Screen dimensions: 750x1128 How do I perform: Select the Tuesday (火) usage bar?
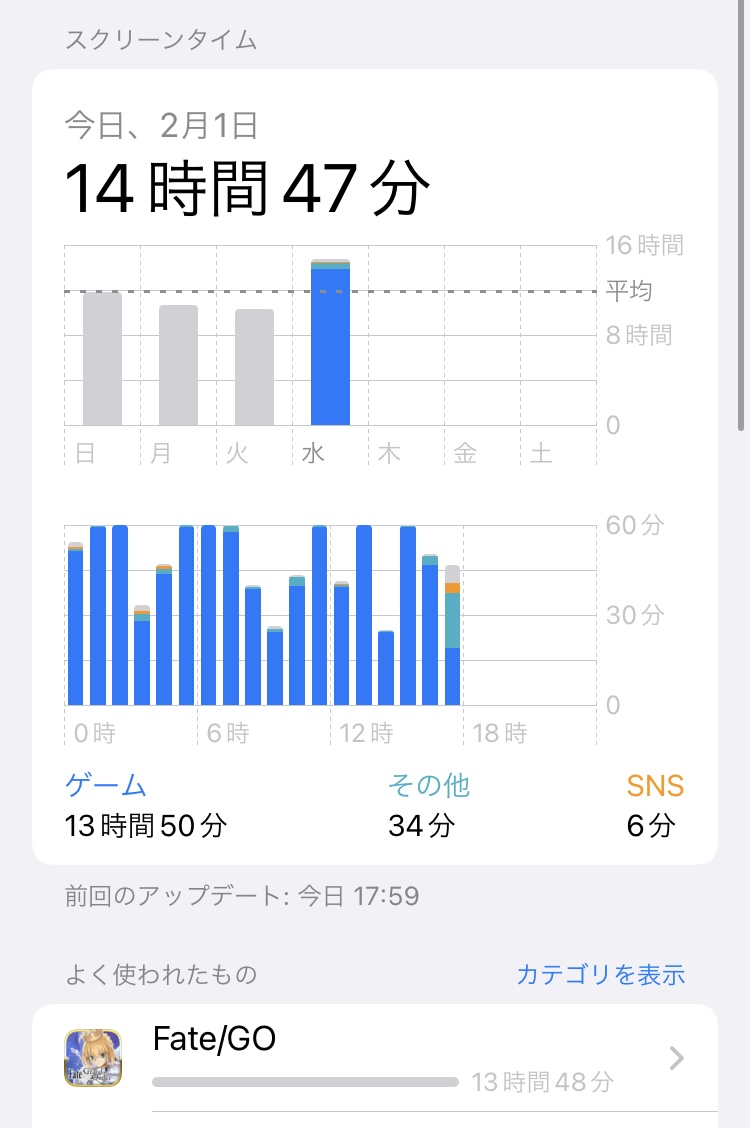click(x=254, y=367)
